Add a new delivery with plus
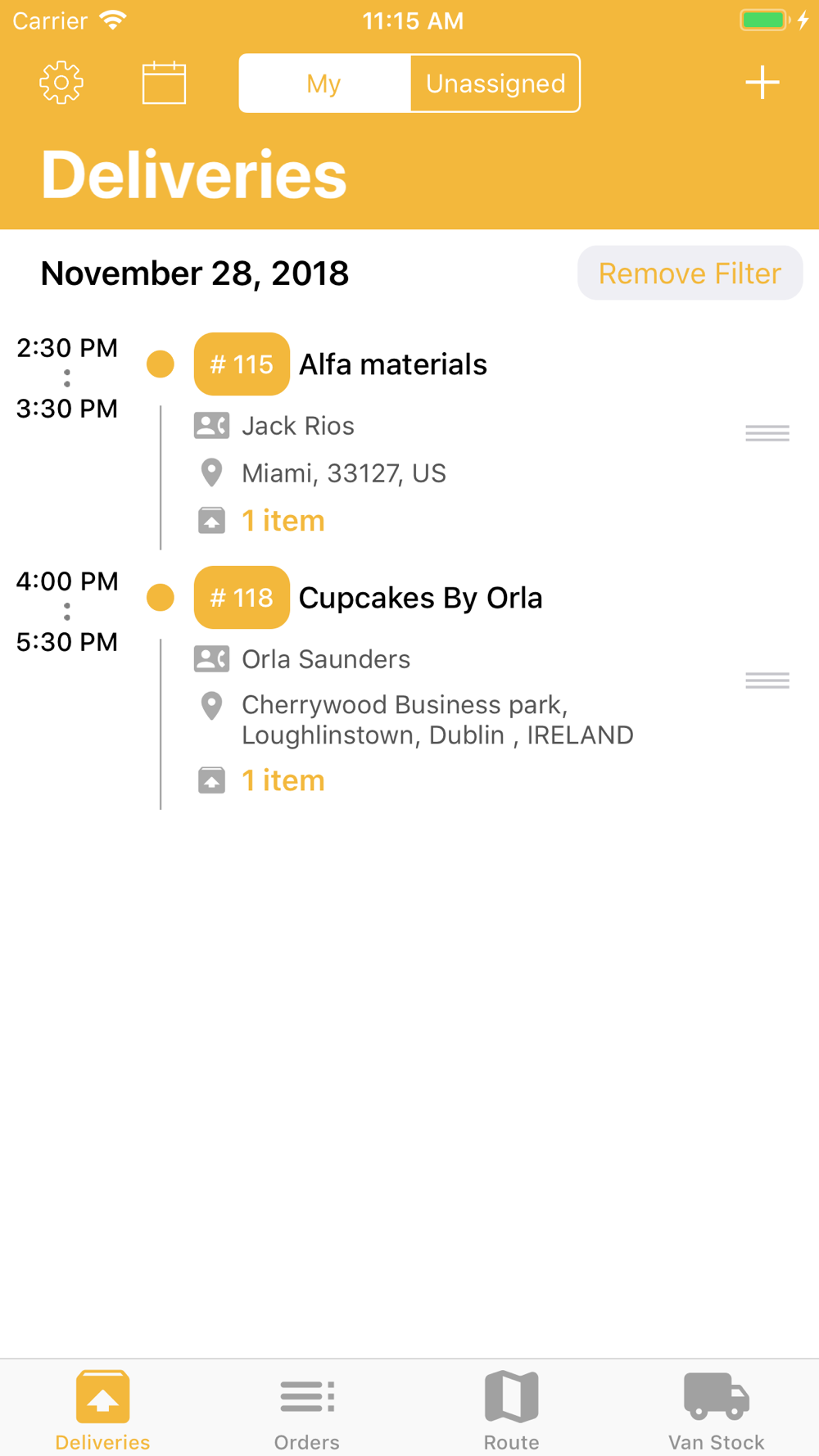 click(762, 83)
